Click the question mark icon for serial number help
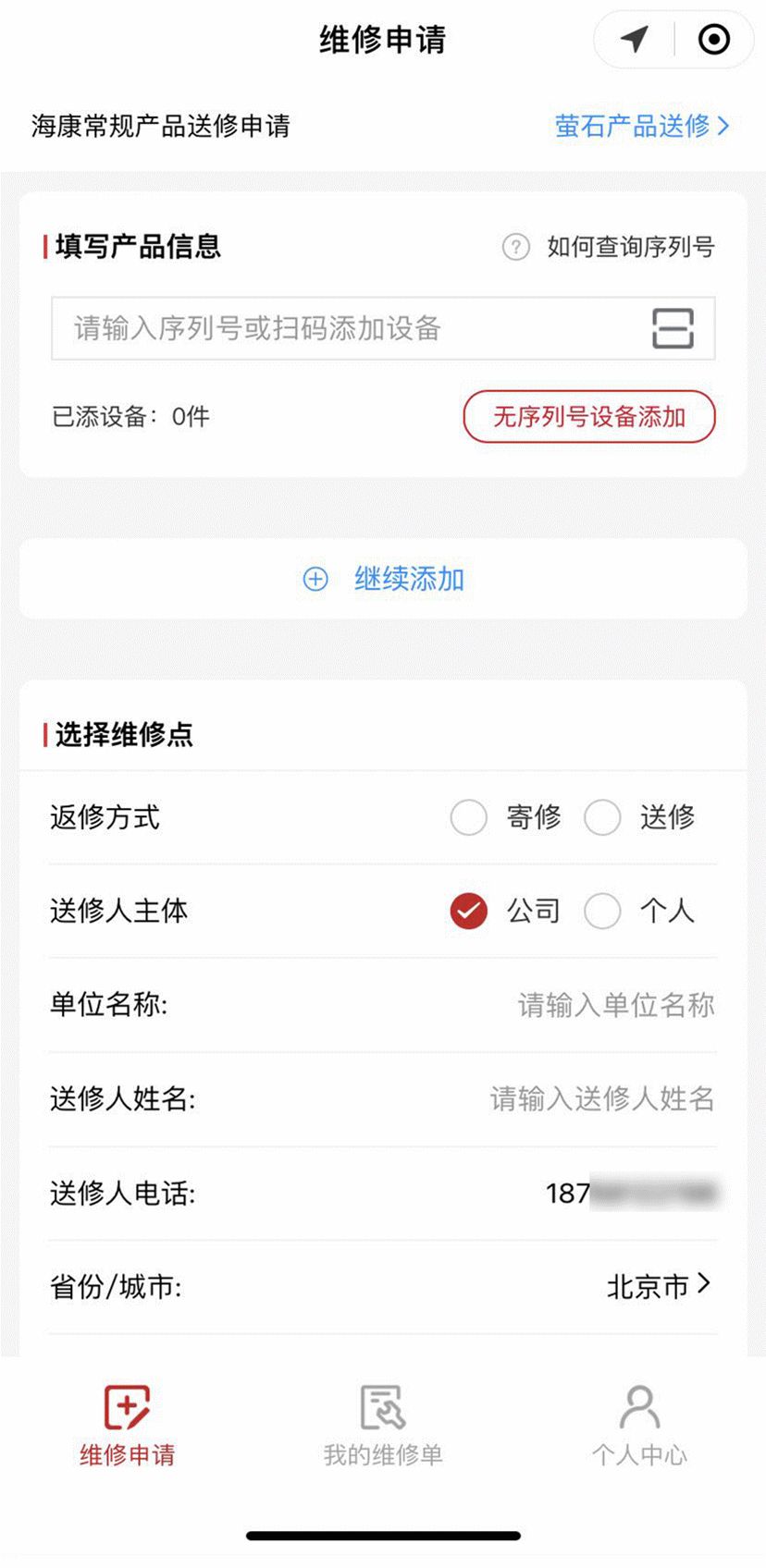 pyautogui.click(x=515, y=248)
